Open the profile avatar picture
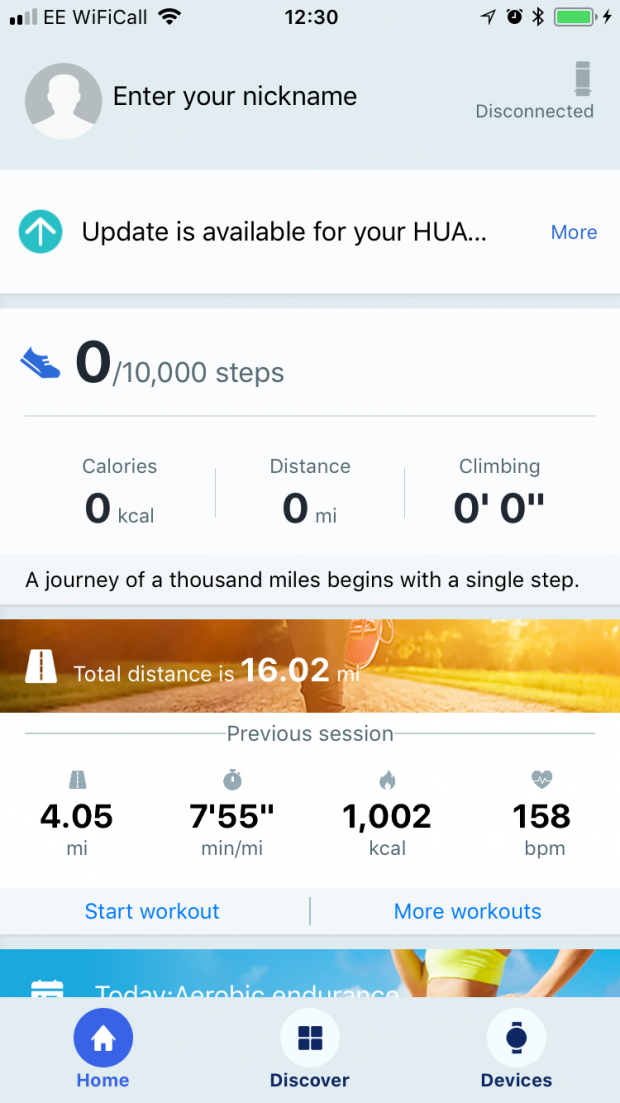 pyautogui.click(x=63, y=101)
